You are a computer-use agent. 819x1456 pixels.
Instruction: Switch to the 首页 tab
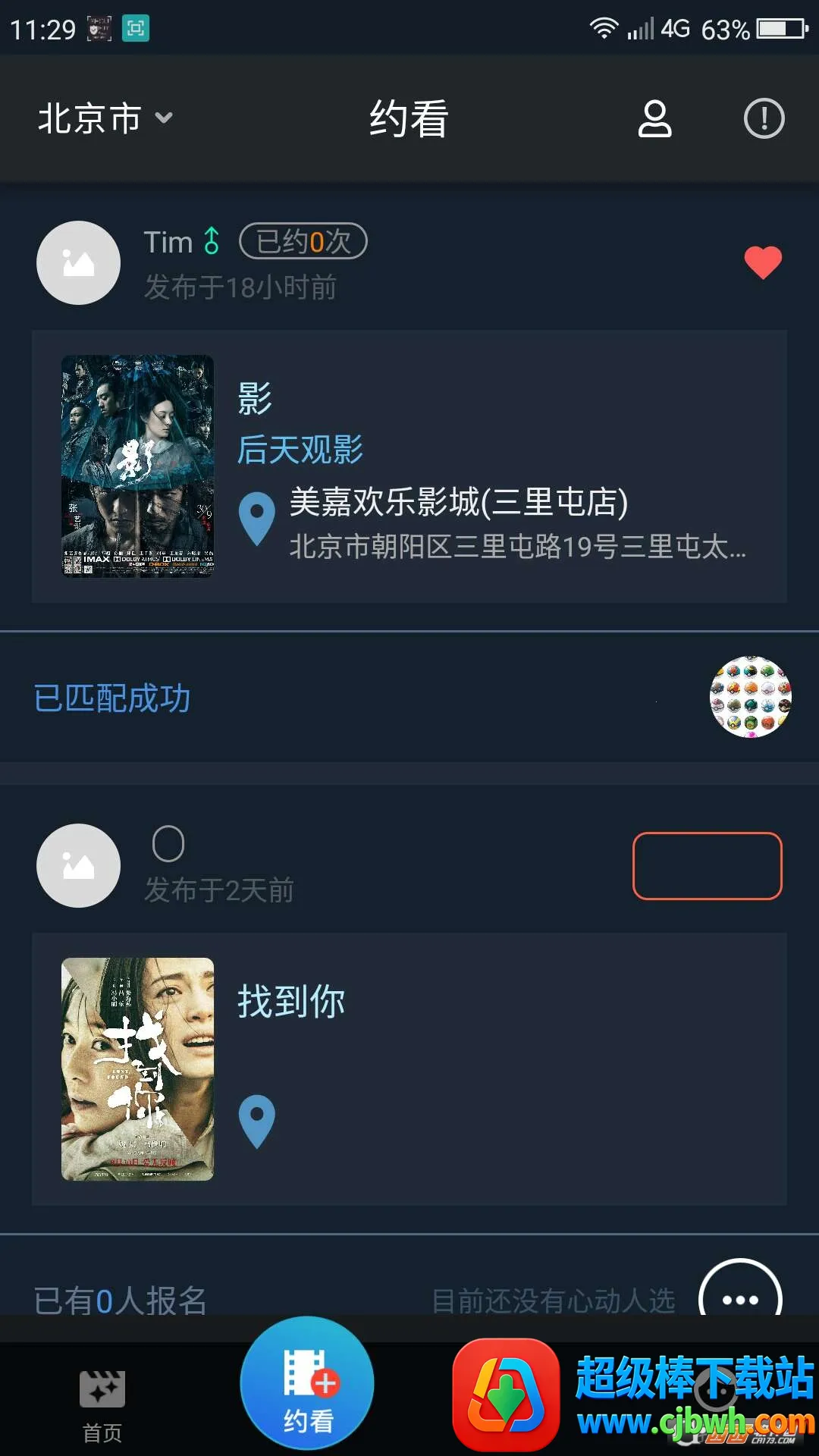102,1404
